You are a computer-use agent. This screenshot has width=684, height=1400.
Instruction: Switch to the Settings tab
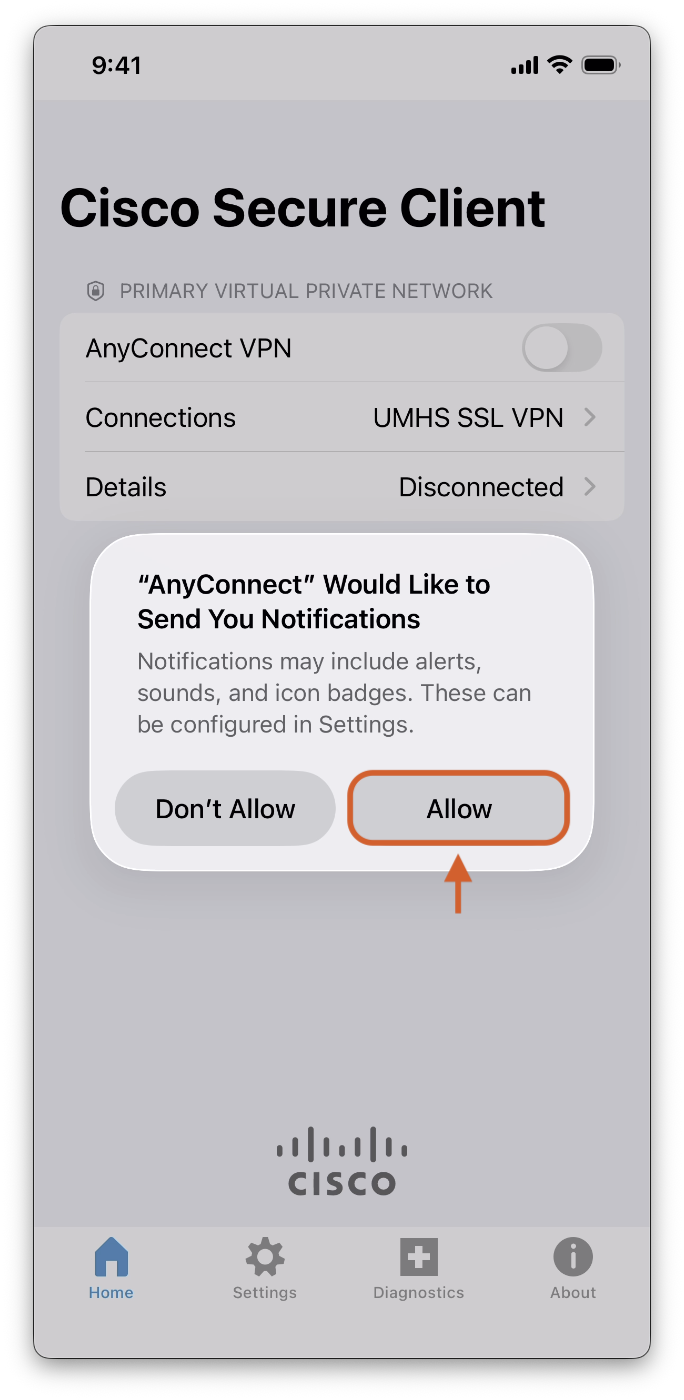265,1269
